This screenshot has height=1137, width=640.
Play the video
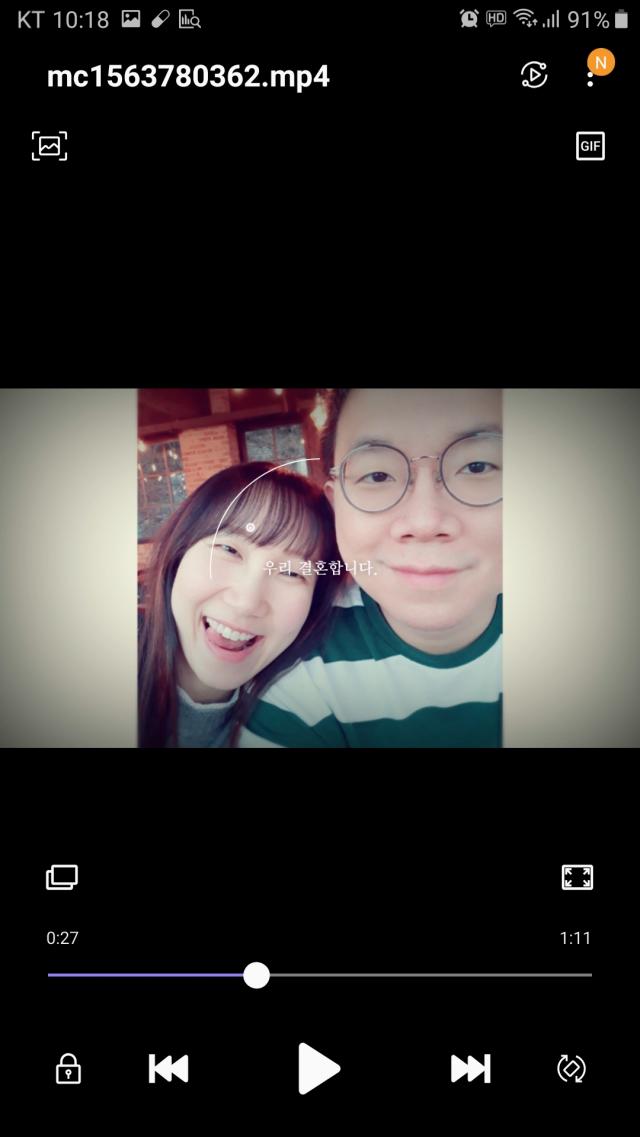click(x=319, y=1068)
